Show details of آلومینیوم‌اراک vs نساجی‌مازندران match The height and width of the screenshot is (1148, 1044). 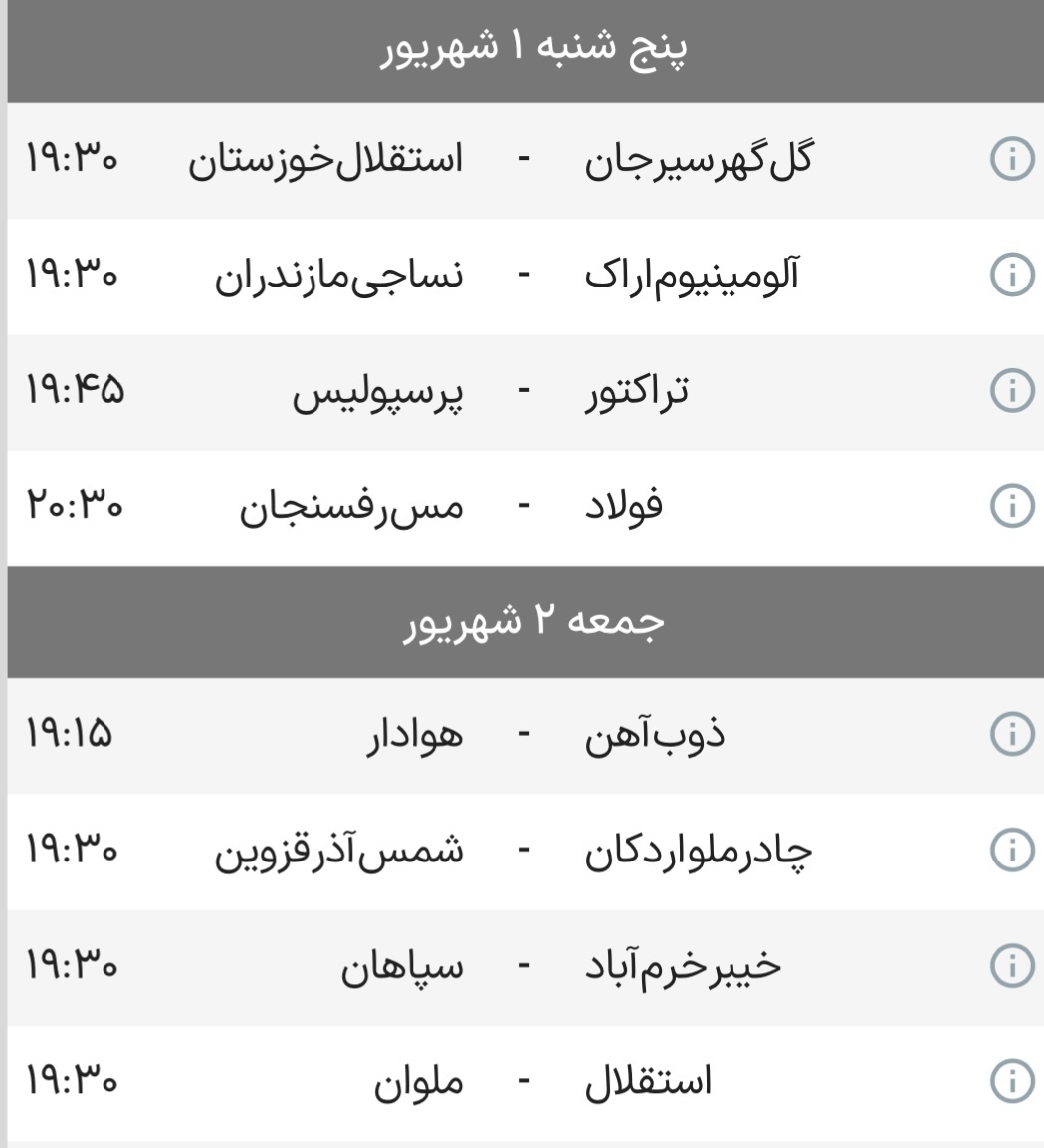click(x=1009, y=278)
